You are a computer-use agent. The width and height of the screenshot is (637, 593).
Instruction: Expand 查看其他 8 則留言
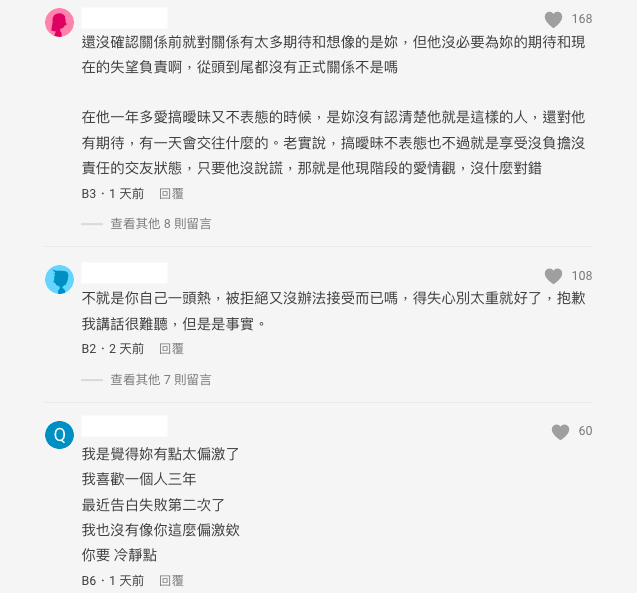click(x=160, y=224)
